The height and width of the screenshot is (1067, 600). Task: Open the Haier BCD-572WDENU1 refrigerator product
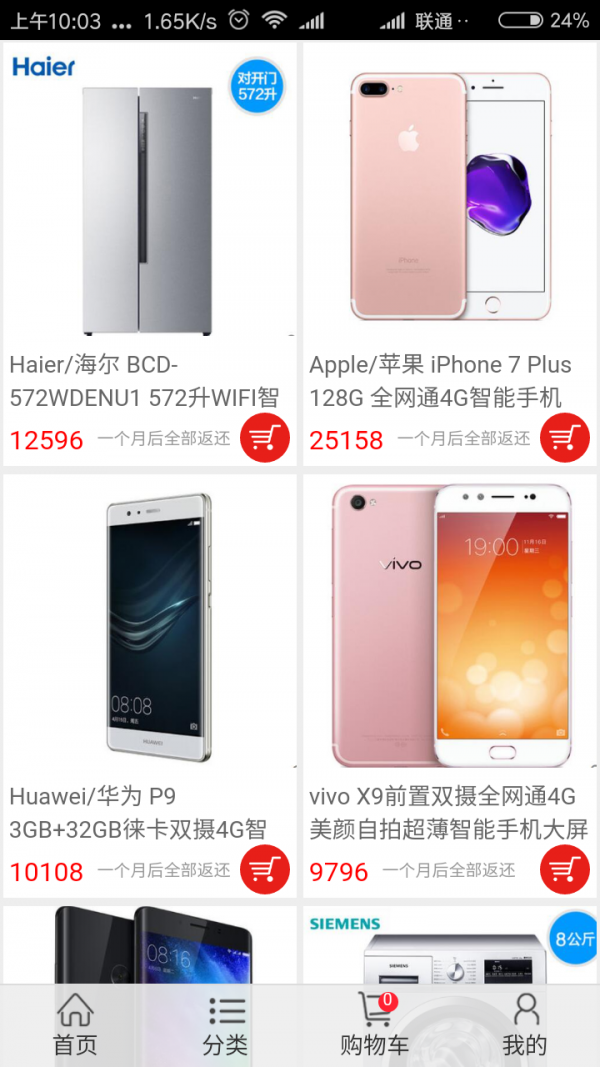(x=150, y=200)
